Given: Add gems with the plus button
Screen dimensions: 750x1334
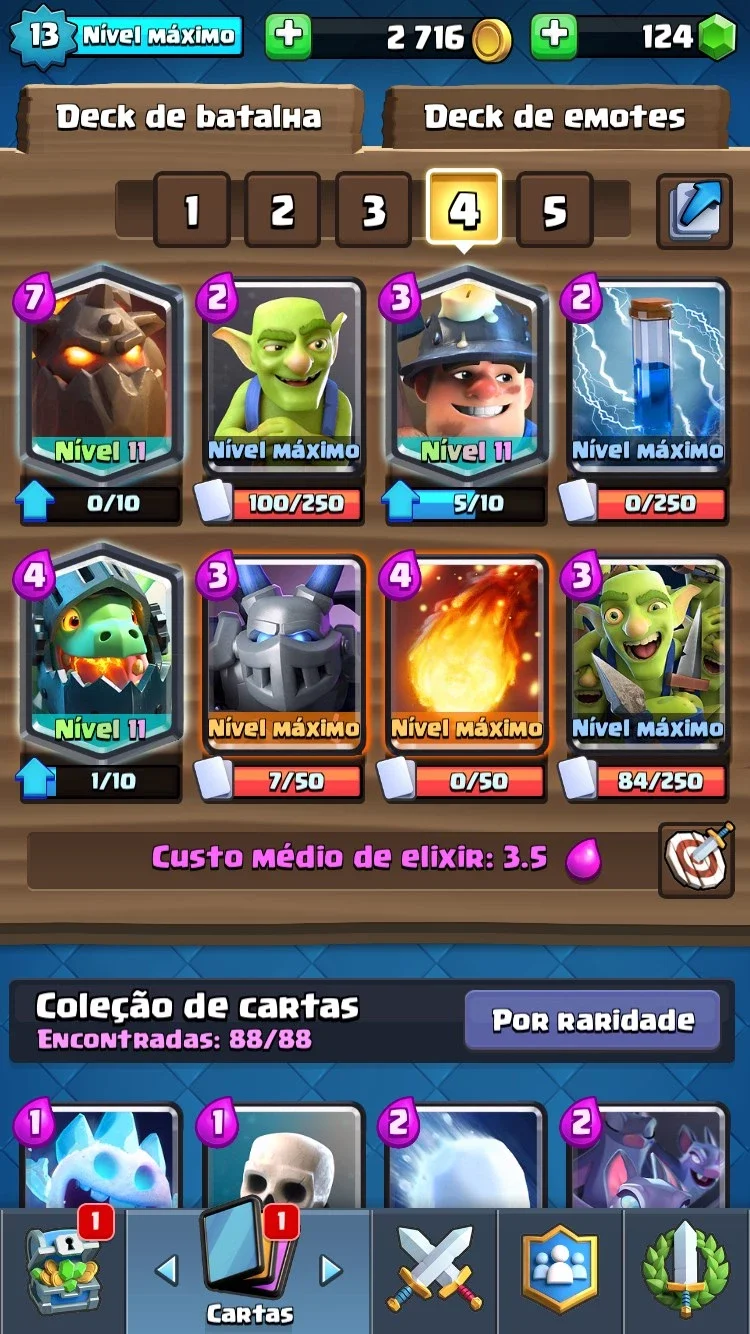Looking at the screenshot, I should click(554, 36).
